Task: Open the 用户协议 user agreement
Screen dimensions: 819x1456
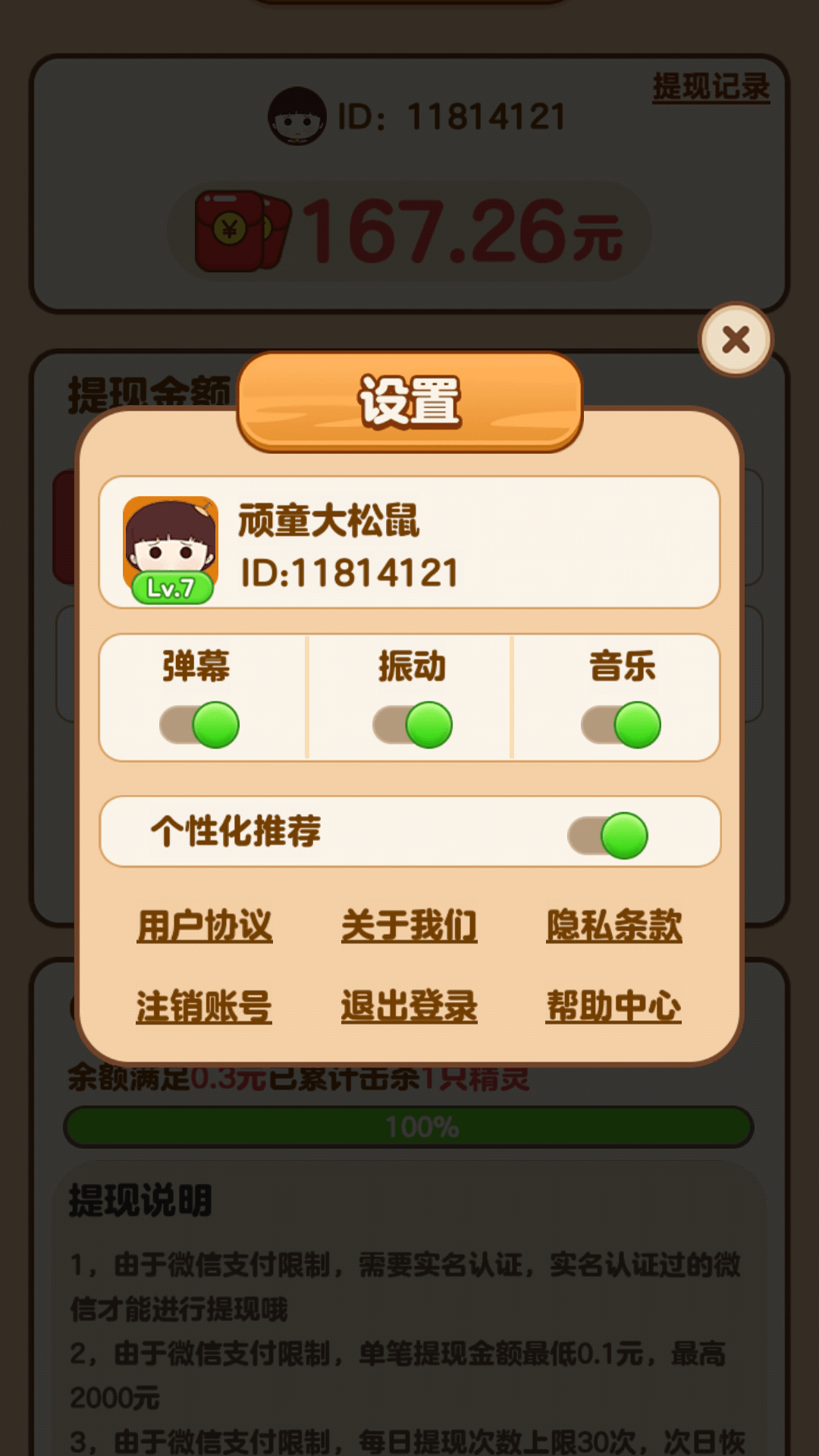Action: pos(203,926)
